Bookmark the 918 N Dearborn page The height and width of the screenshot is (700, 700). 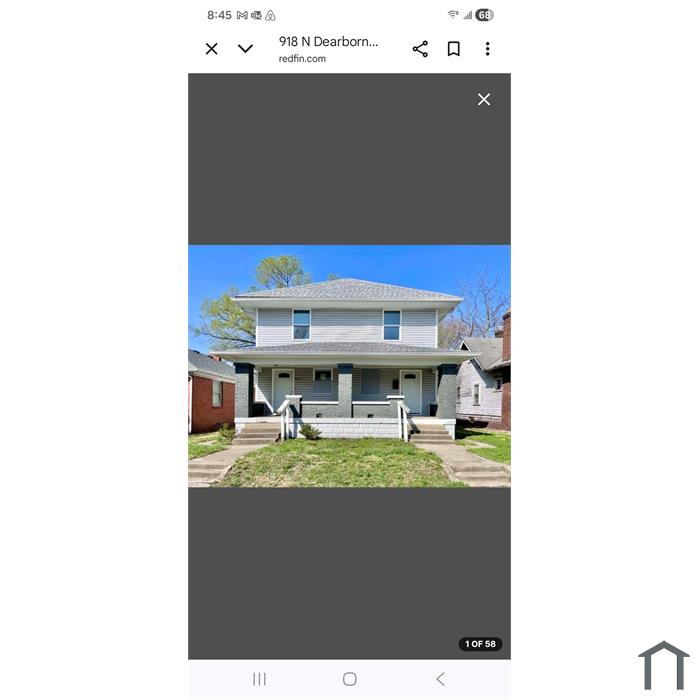tap(453, 49)
